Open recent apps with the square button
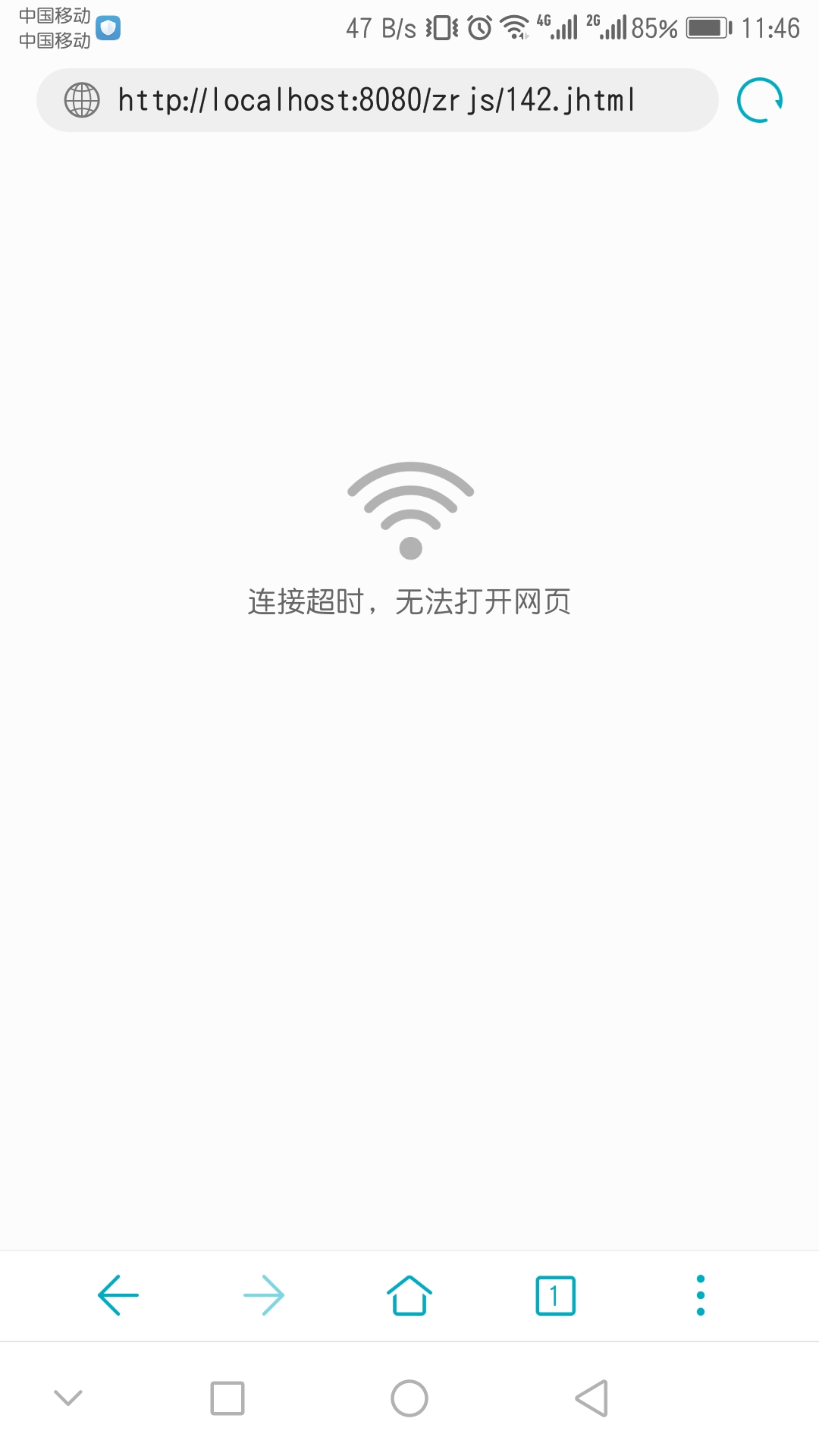Image resolution: width=819 pixels, height=1456 pixels. click(227, 1398)
